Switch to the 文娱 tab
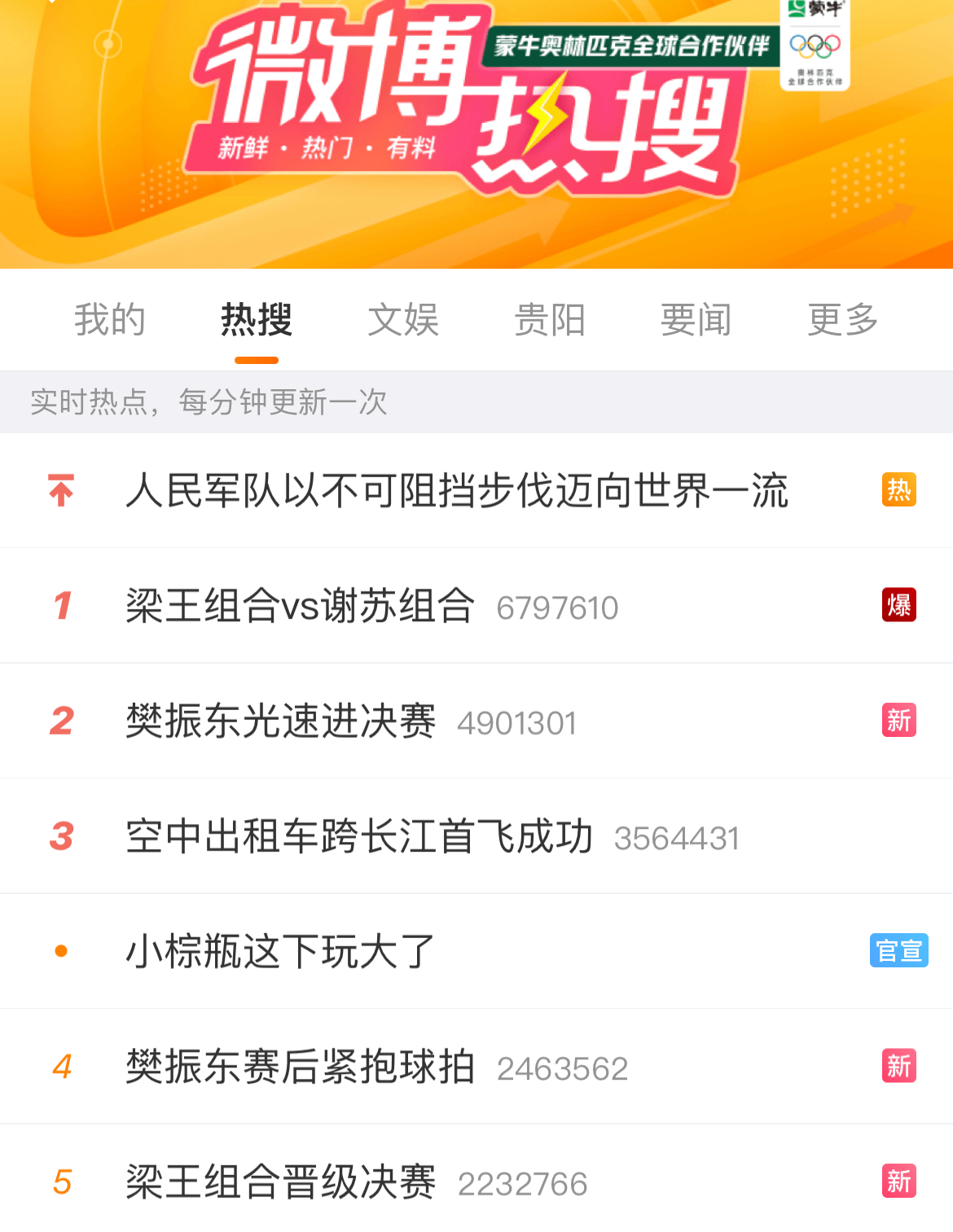This screenshot has height=1232, width=953. [403, 319]
